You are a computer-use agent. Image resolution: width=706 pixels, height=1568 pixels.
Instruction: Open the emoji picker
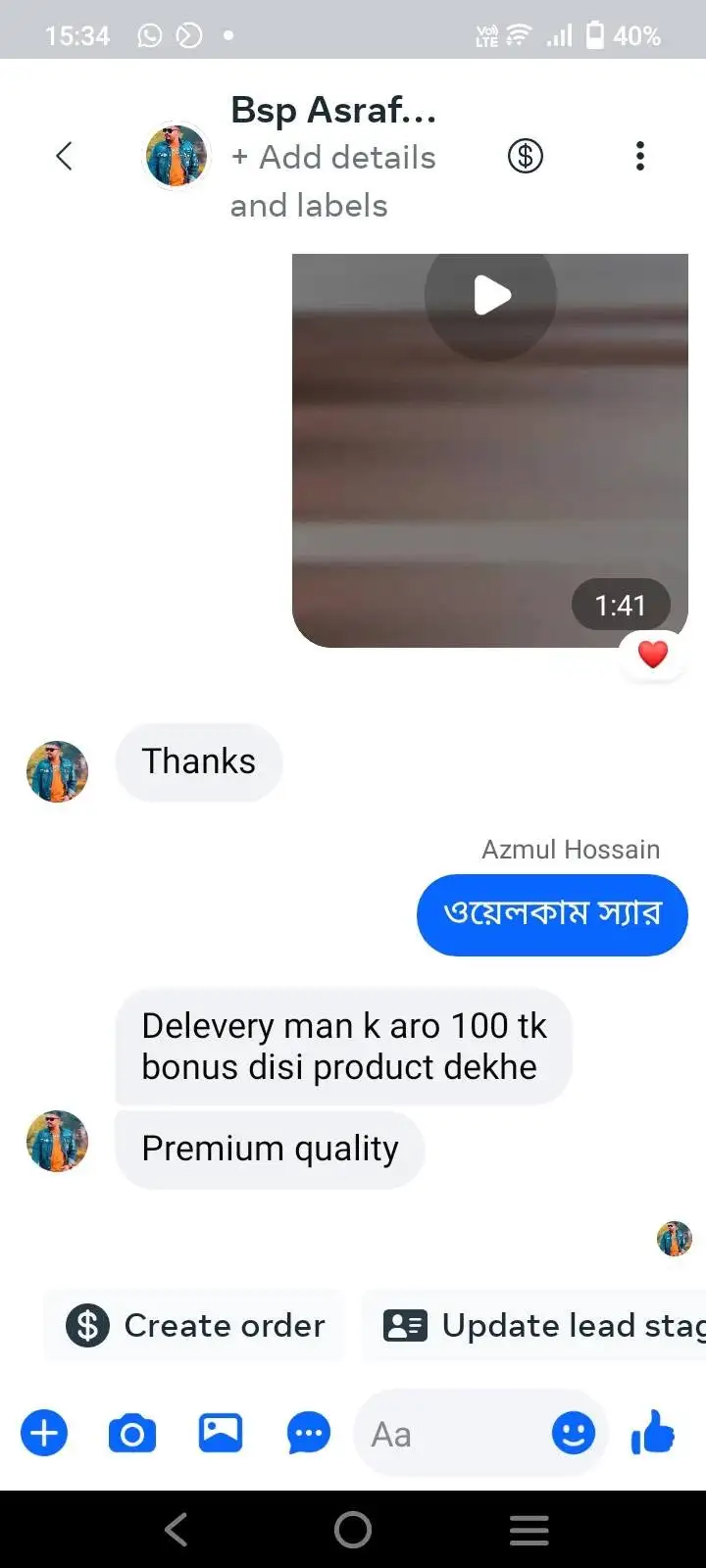click(574, 1434)
